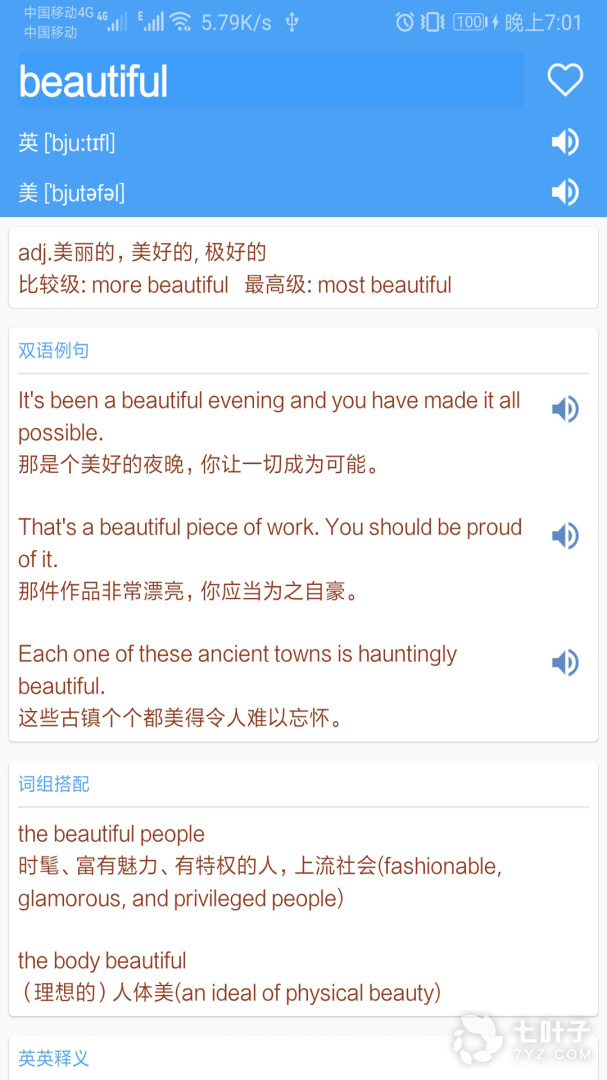This screenshot has width=607, height=1080.
Task: Listen to the "beautiful piece of work" sentence
Action: pos(565,536)
